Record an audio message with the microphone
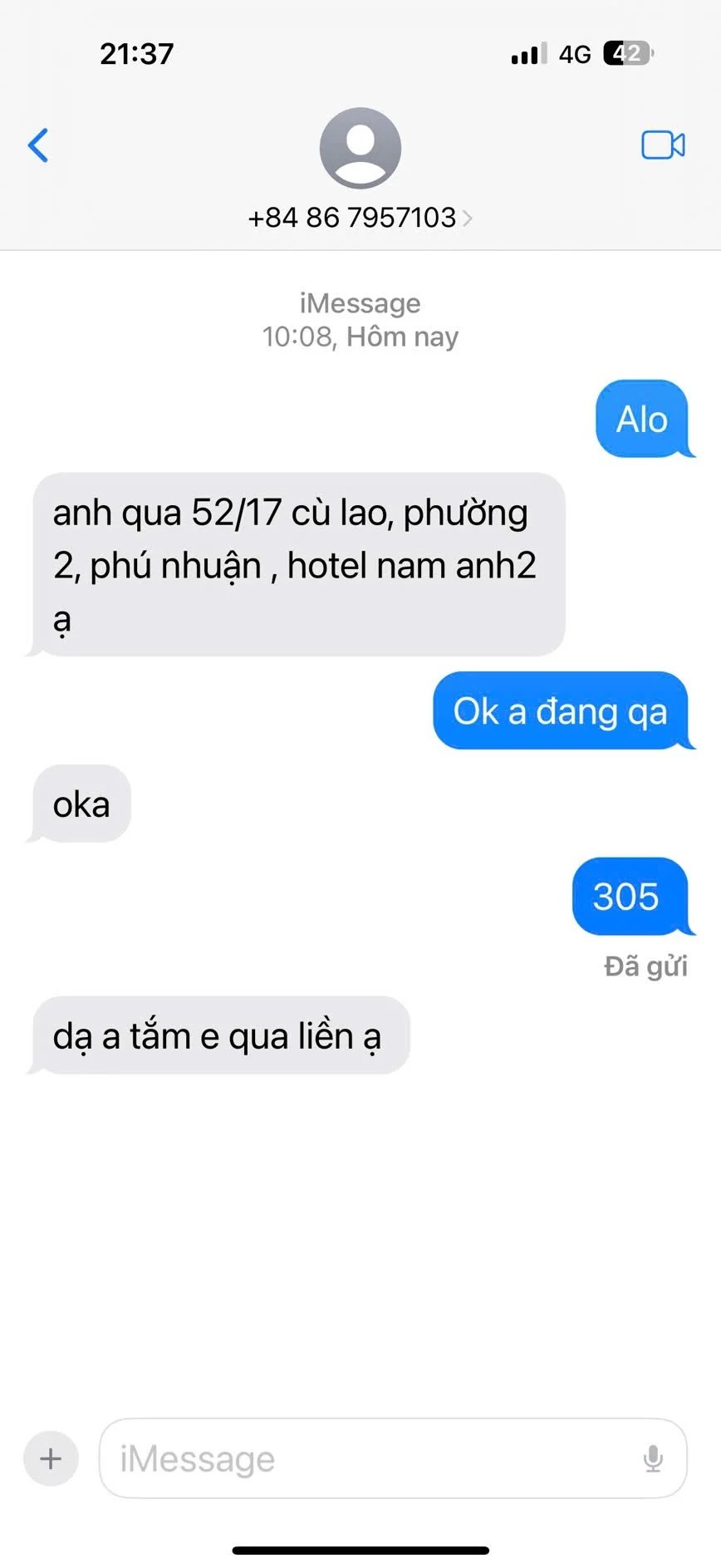 (x=654, y=1458)
